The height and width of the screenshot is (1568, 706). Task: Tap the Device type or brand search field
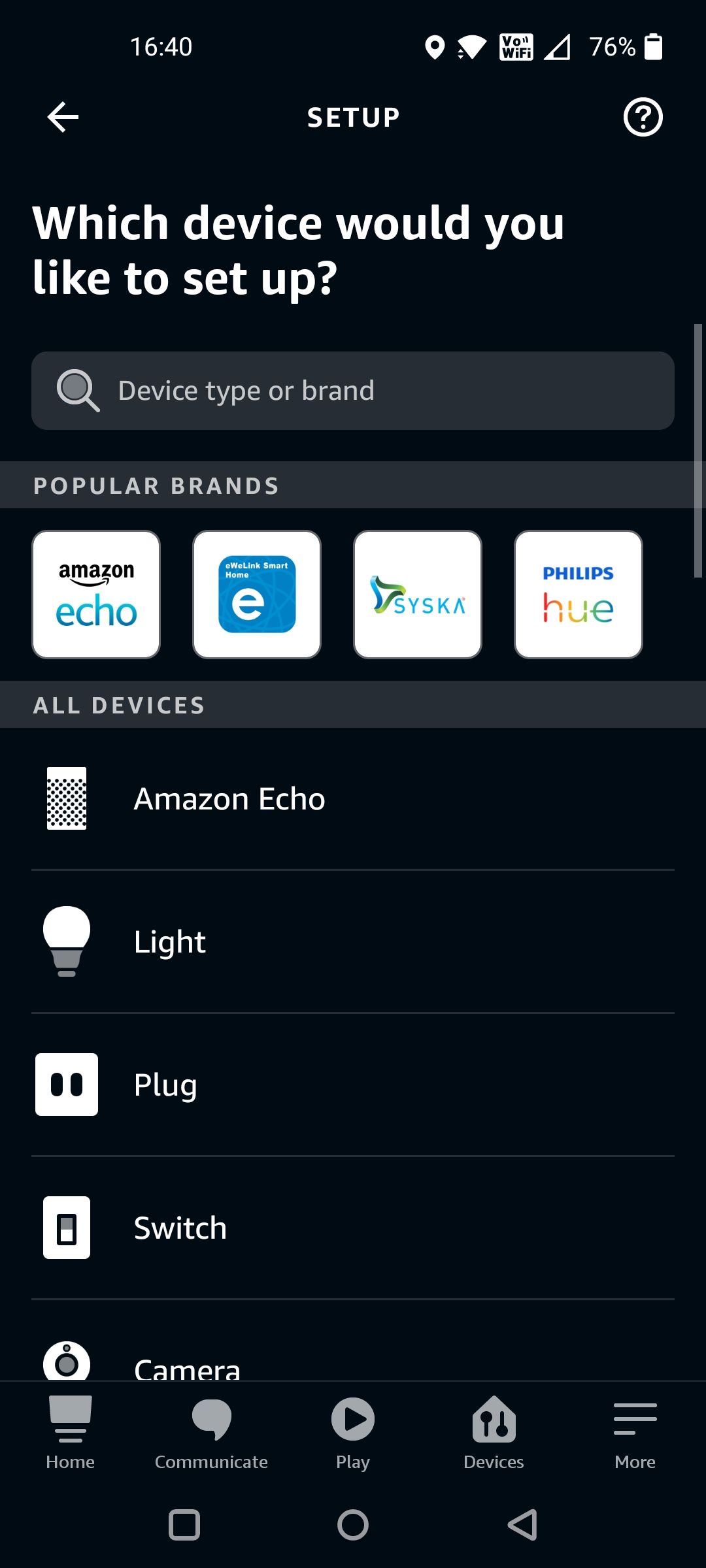[x=353, y=391]
